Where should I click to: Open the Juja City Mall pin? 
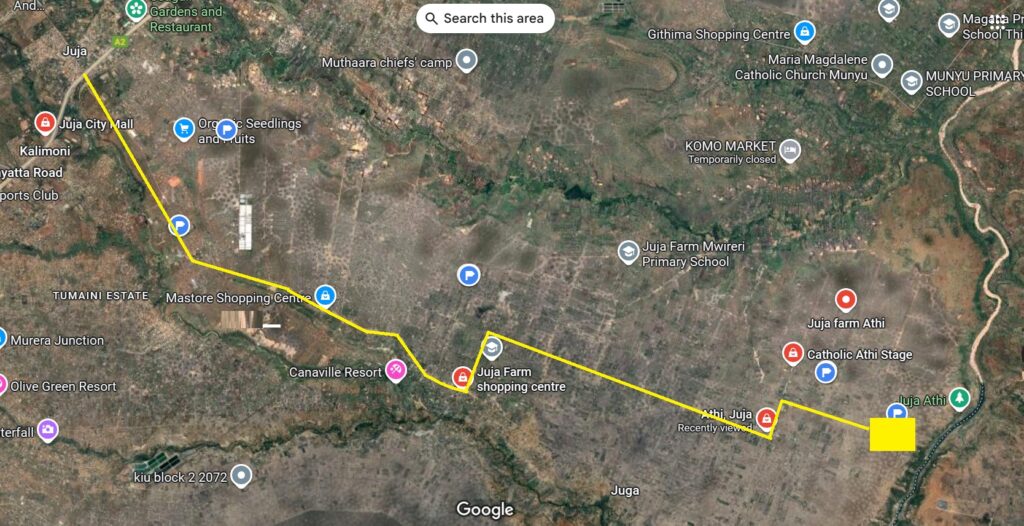click(x=44, y=124)
